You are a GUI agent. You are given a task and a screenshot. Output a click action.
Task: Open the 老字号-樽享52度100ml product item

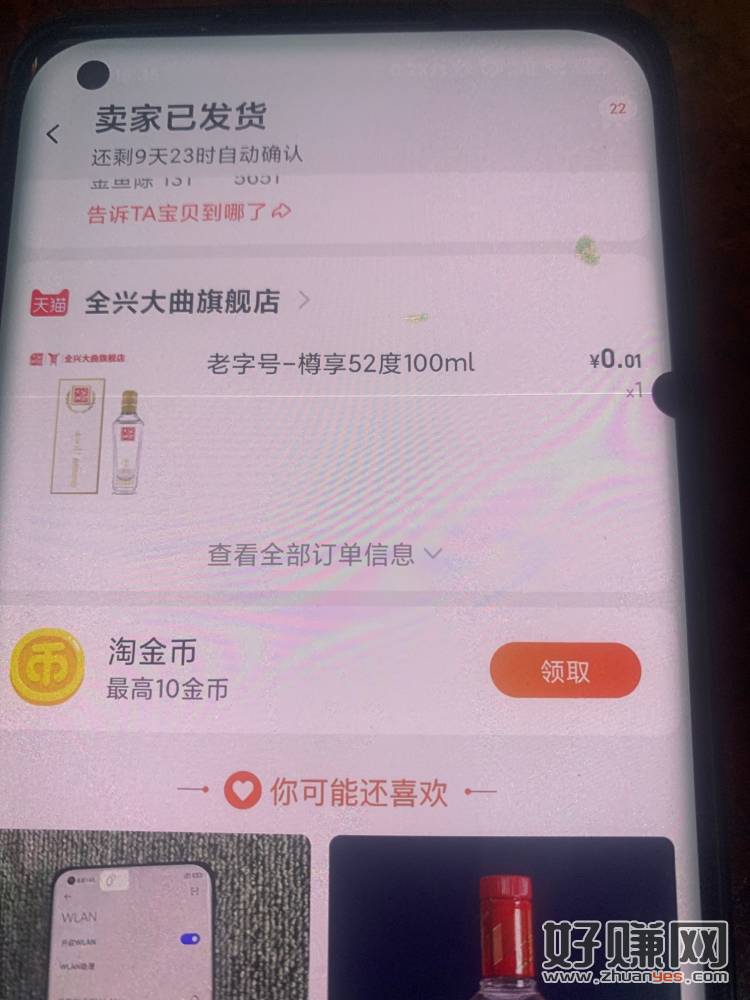coord(340,362)
